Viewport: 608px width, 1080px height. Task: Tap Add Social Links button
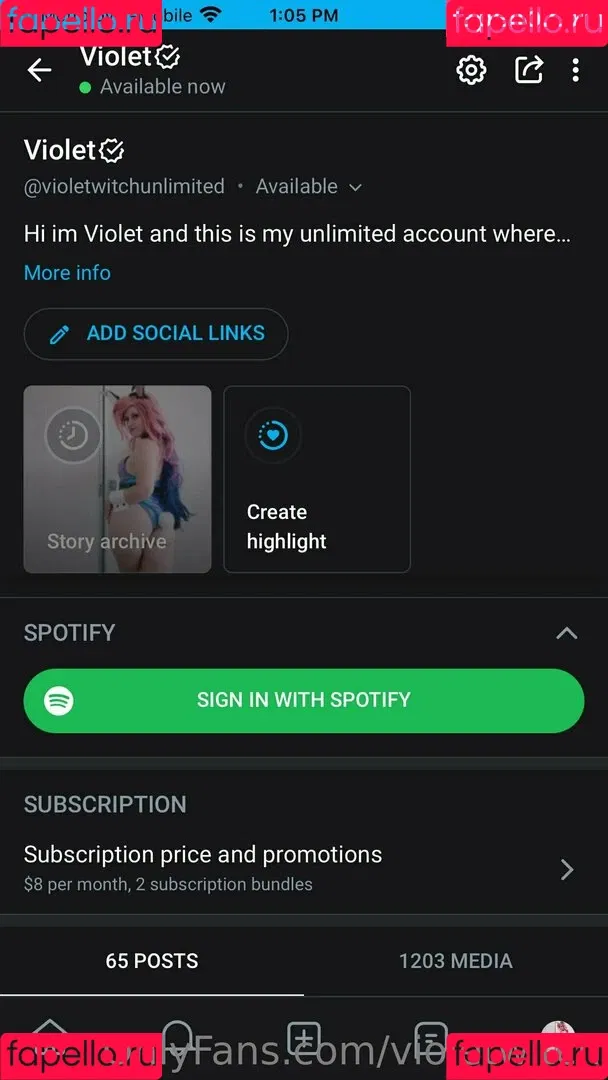click(x=156, y=334)
